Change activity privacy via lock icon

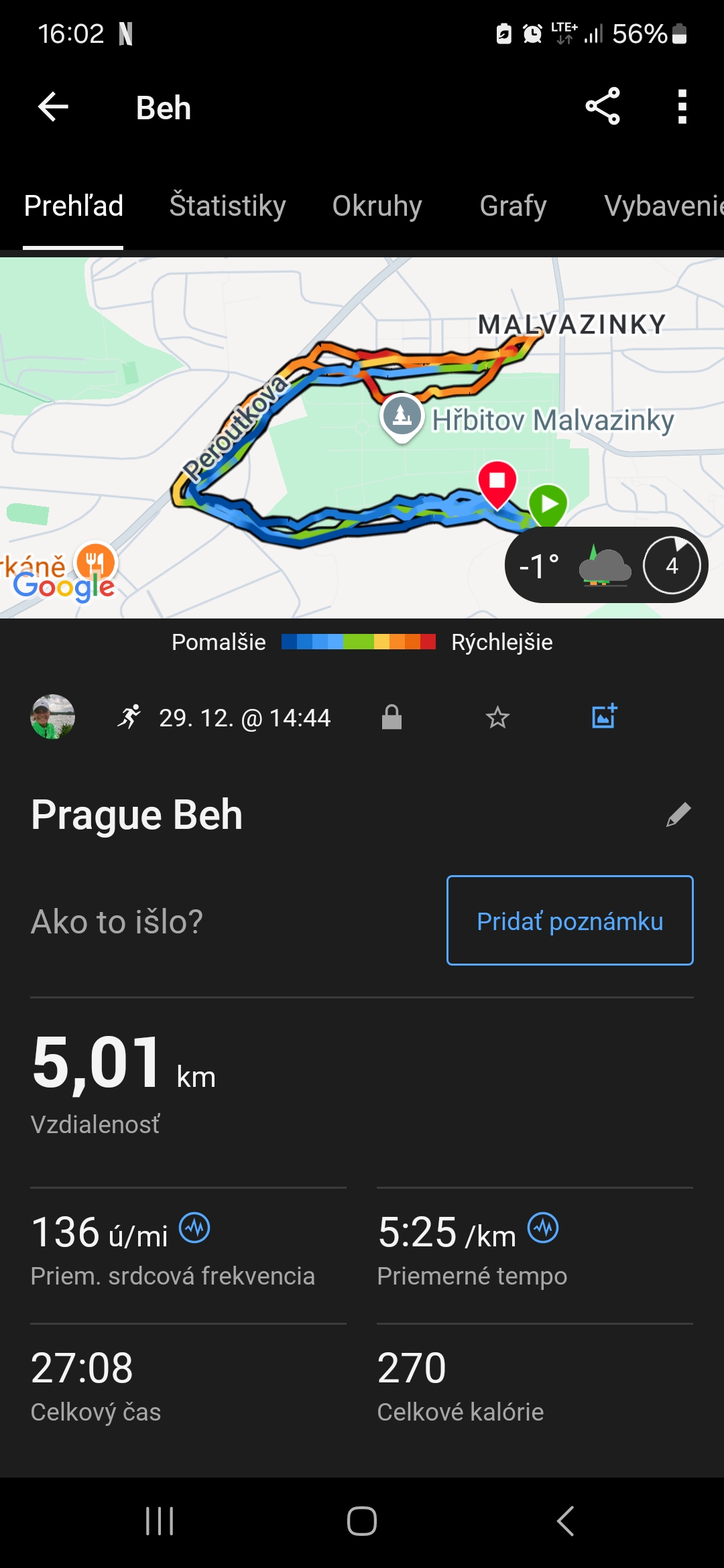pyautogui.click(x=391, y=717)
